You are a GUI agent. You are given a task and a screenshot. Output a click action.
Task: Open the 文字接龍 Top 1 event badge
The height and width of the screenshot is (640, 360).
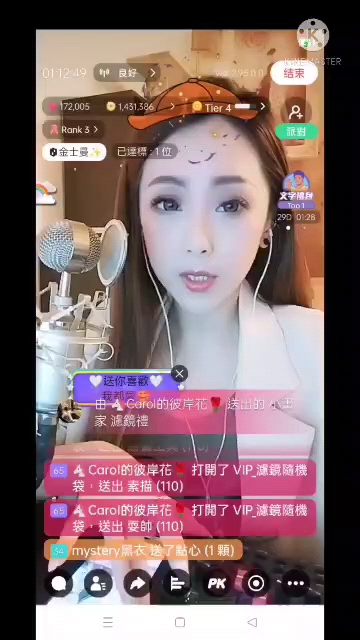coord(296,190)
